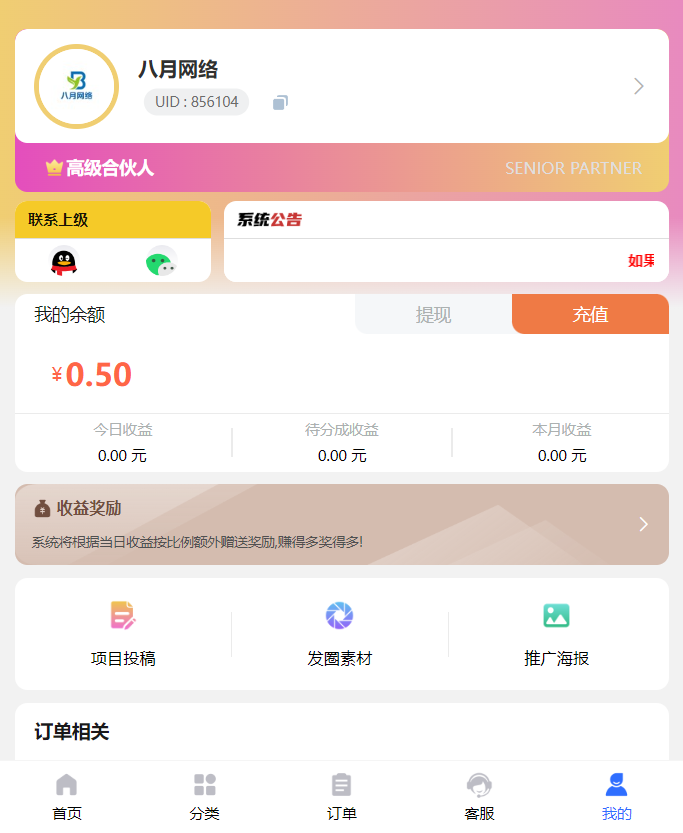Open the 收益奖励 banner
Screen dimensions: 683x833
(x=341, y=525)
